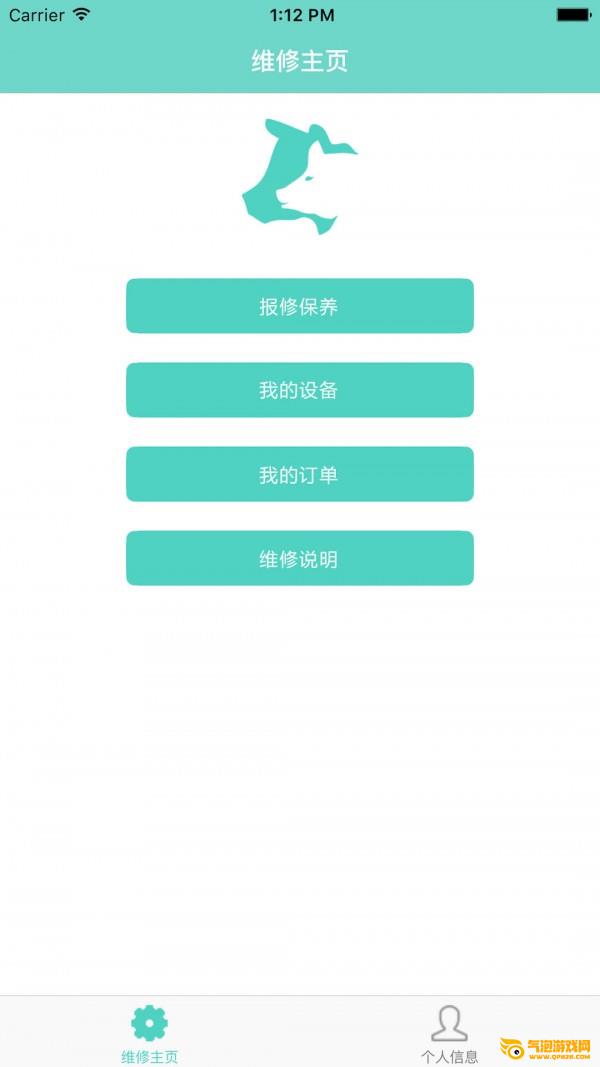
Task: Open the 报修保养 button
Action: coord(299,306)
